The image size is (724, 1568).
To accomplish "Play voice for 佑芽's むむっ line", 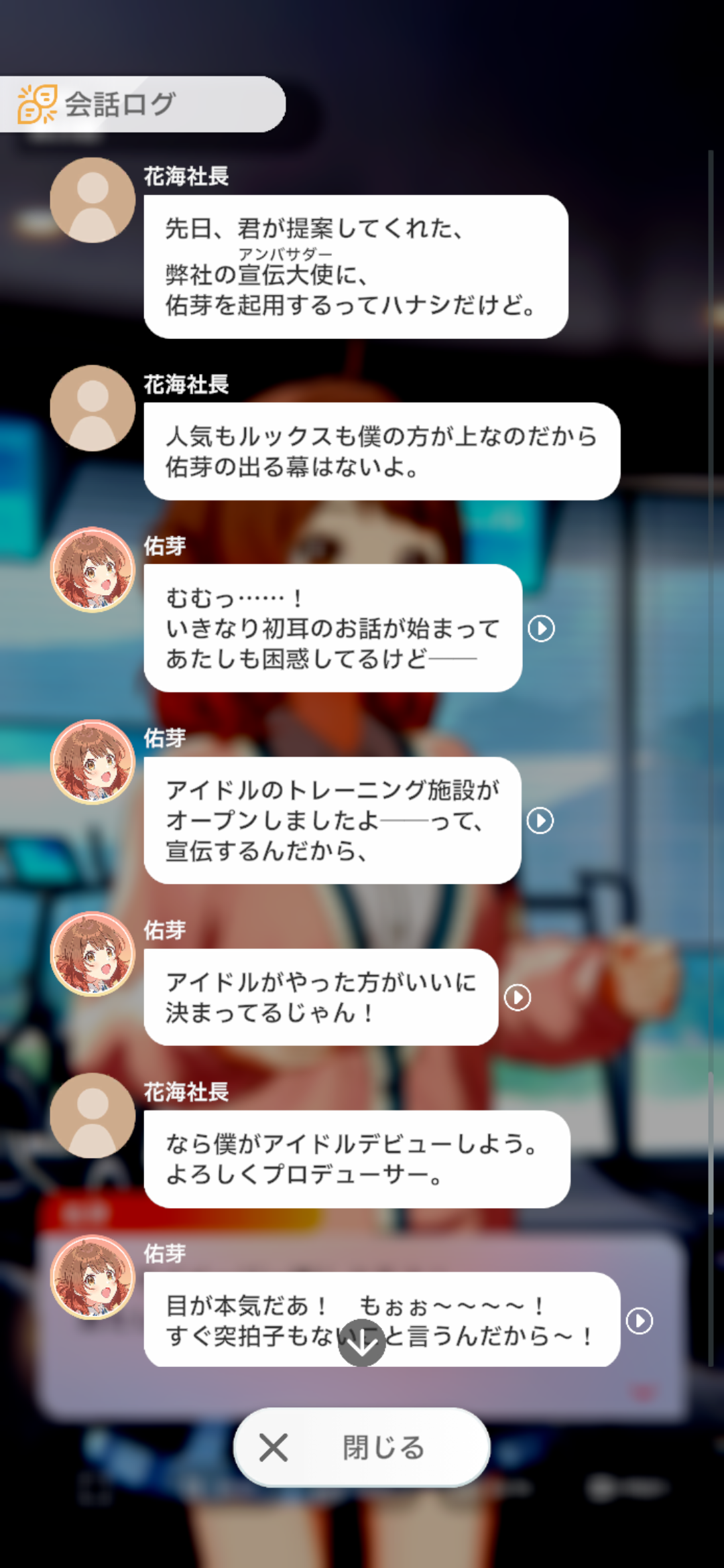I will [541, 629].
